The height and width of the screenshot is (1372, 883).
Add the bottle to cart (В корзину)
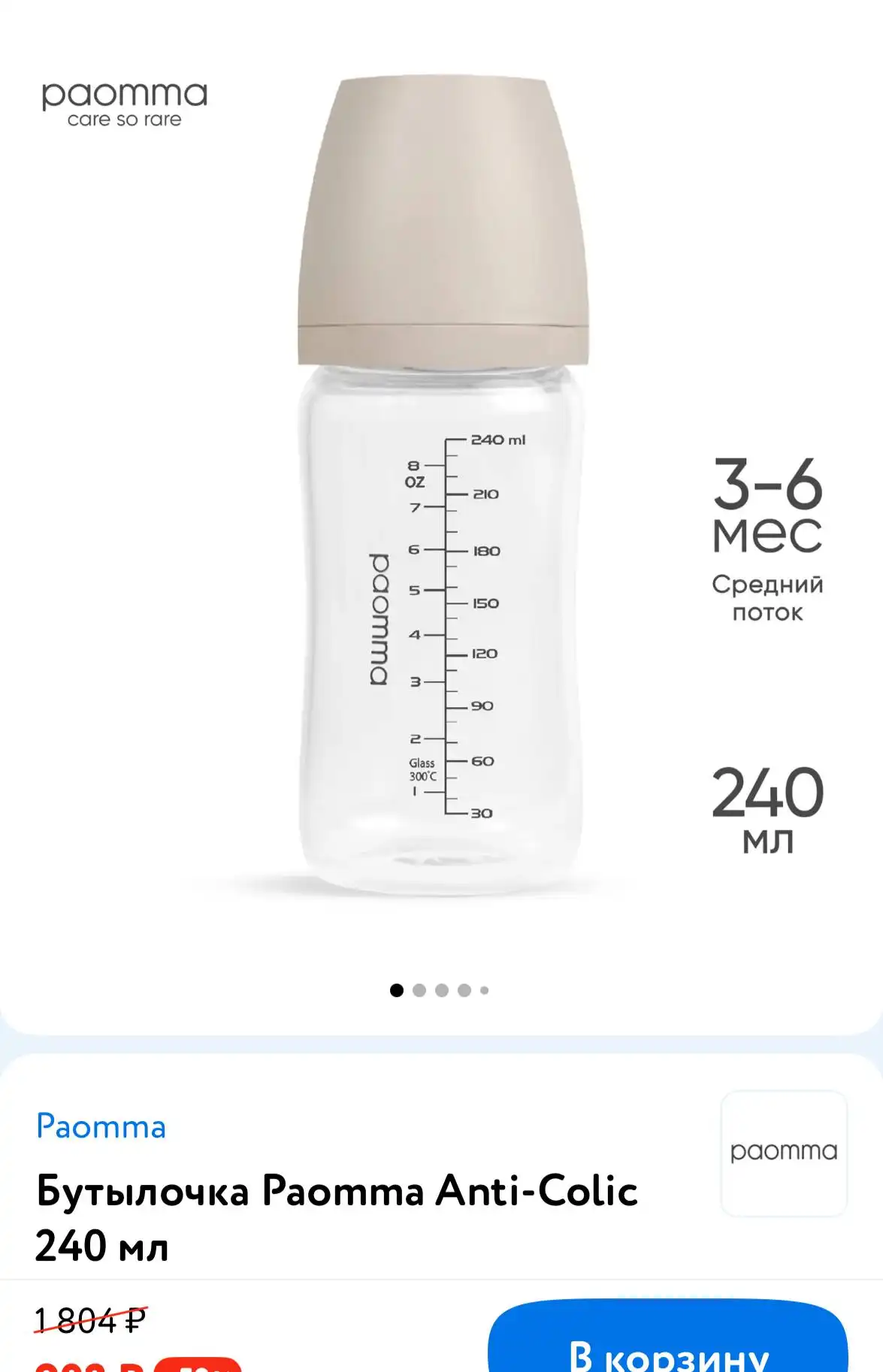(x=667, y=1345)
